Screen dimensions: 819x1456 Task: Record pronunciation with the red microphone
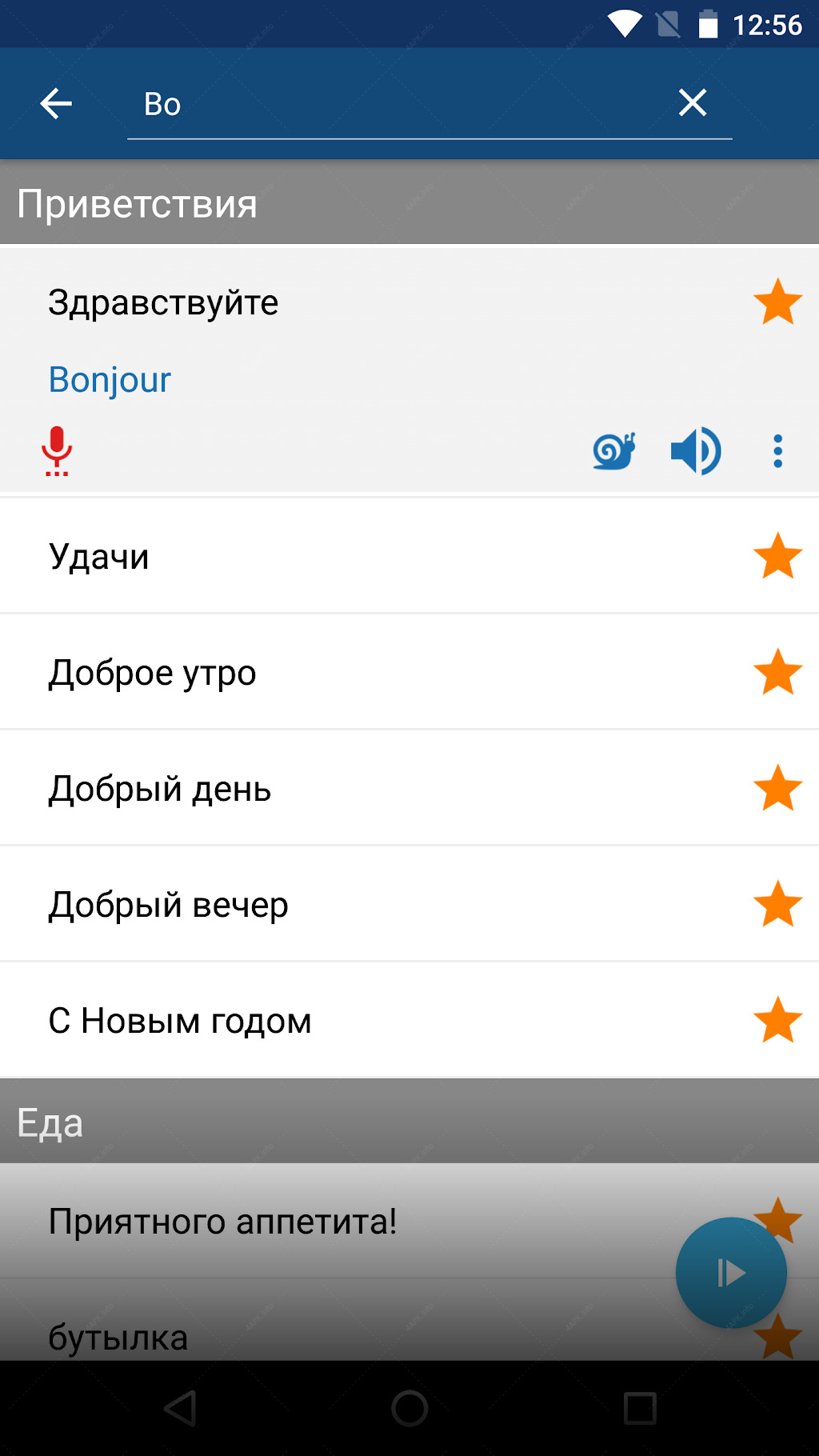pos(57,451)
